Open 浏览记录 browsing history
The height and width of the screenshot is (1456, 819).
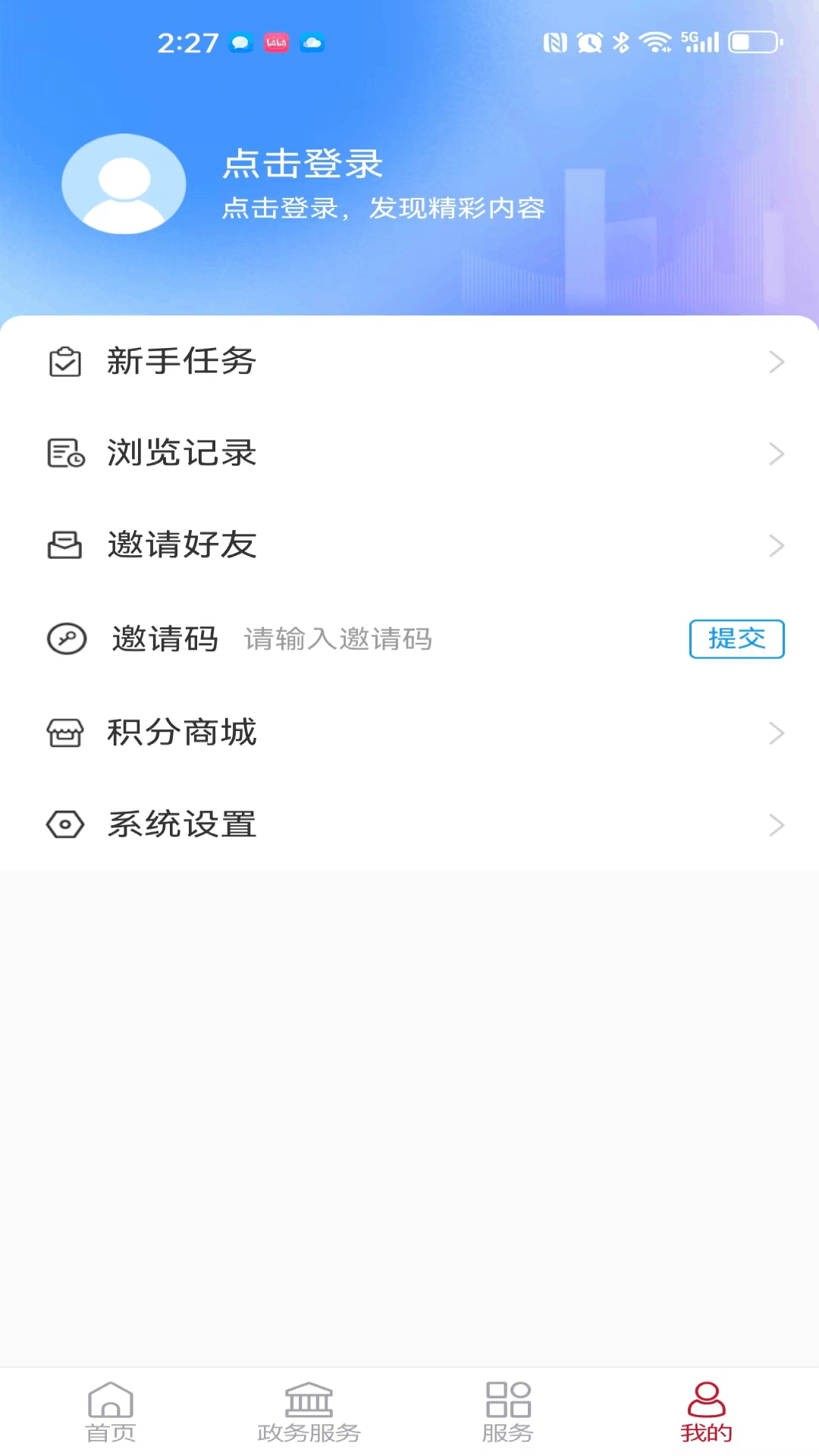(409, 453)
